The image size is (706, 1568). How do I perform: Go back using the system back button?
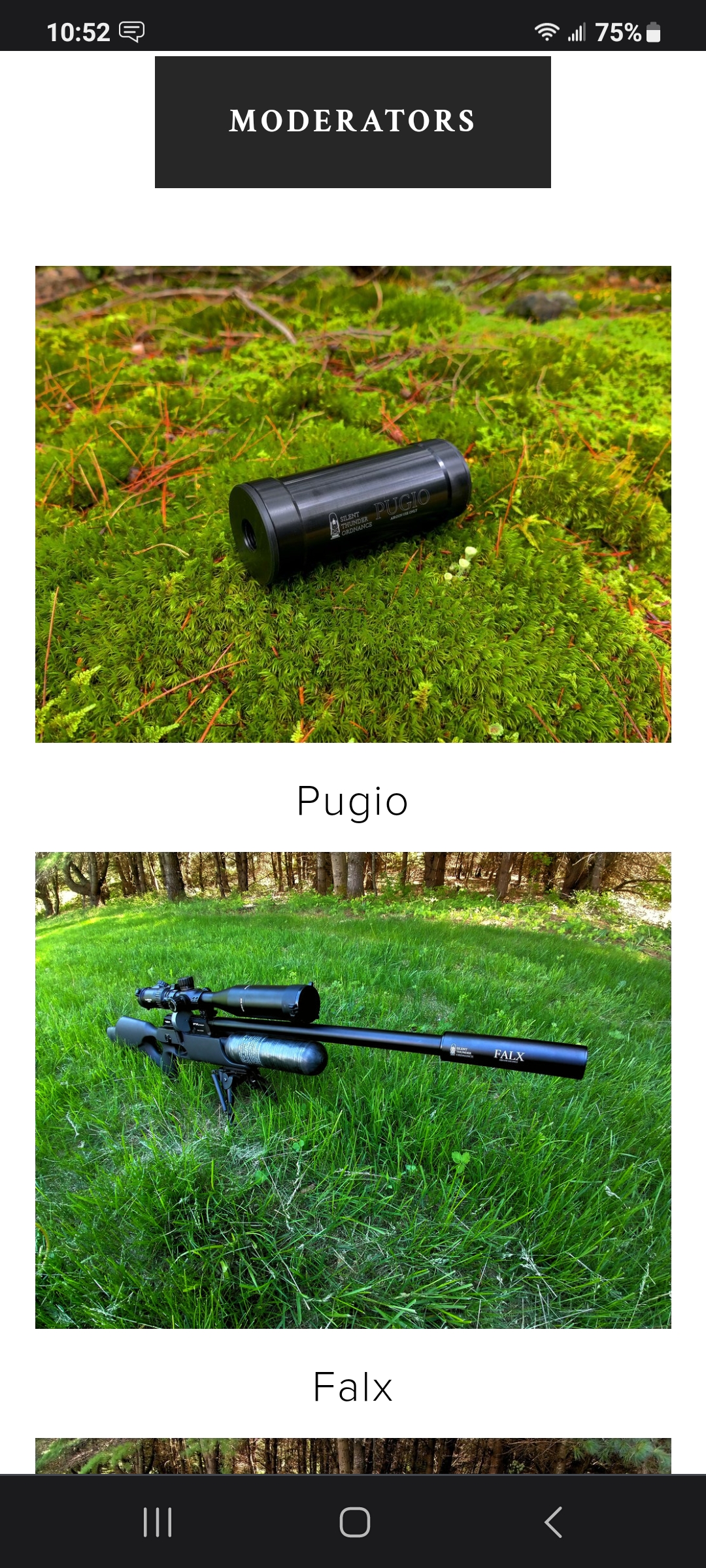point(553,1522)
